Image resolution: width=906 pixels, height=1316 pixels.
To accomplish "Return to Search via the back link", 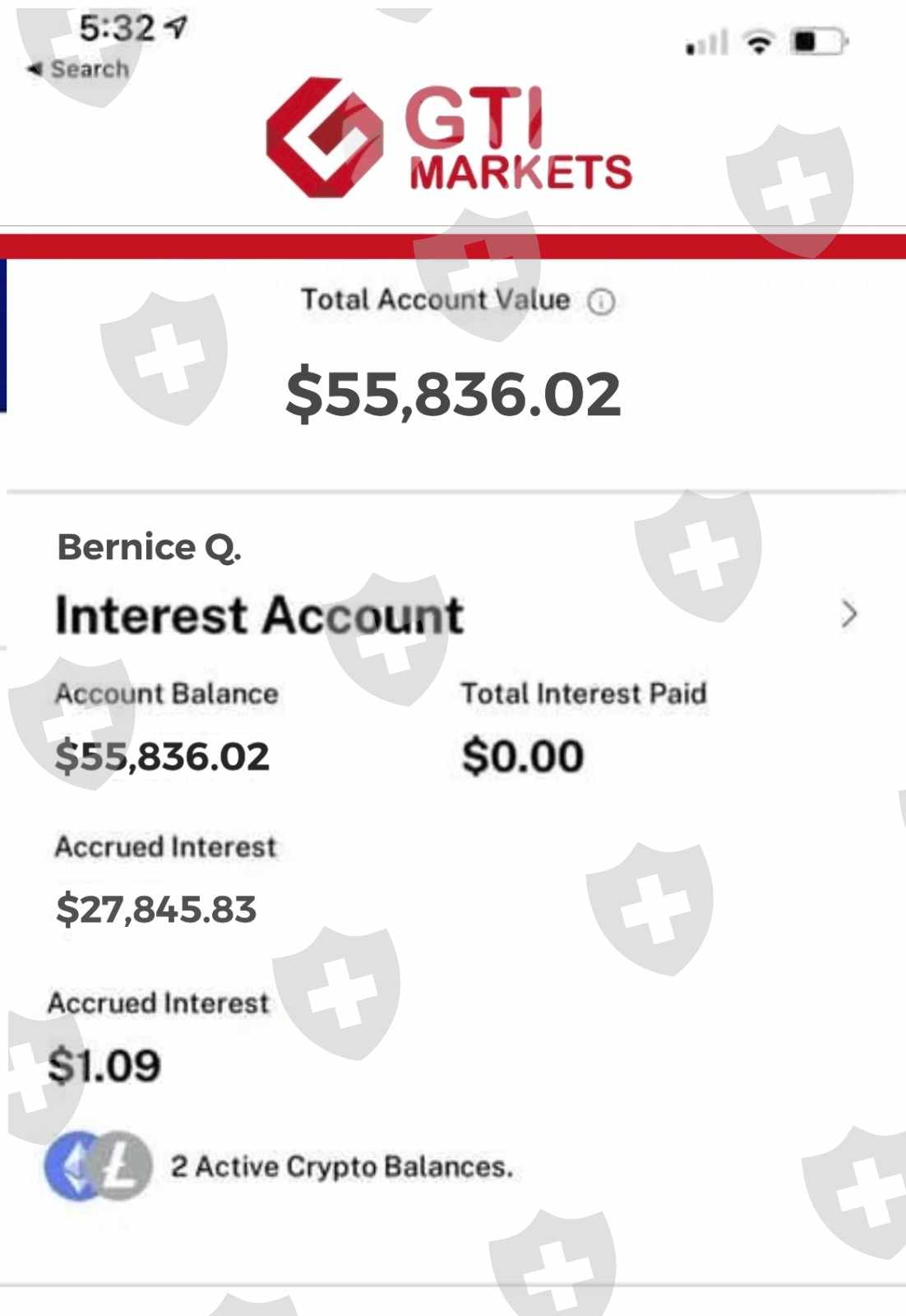I will point(78,69).
